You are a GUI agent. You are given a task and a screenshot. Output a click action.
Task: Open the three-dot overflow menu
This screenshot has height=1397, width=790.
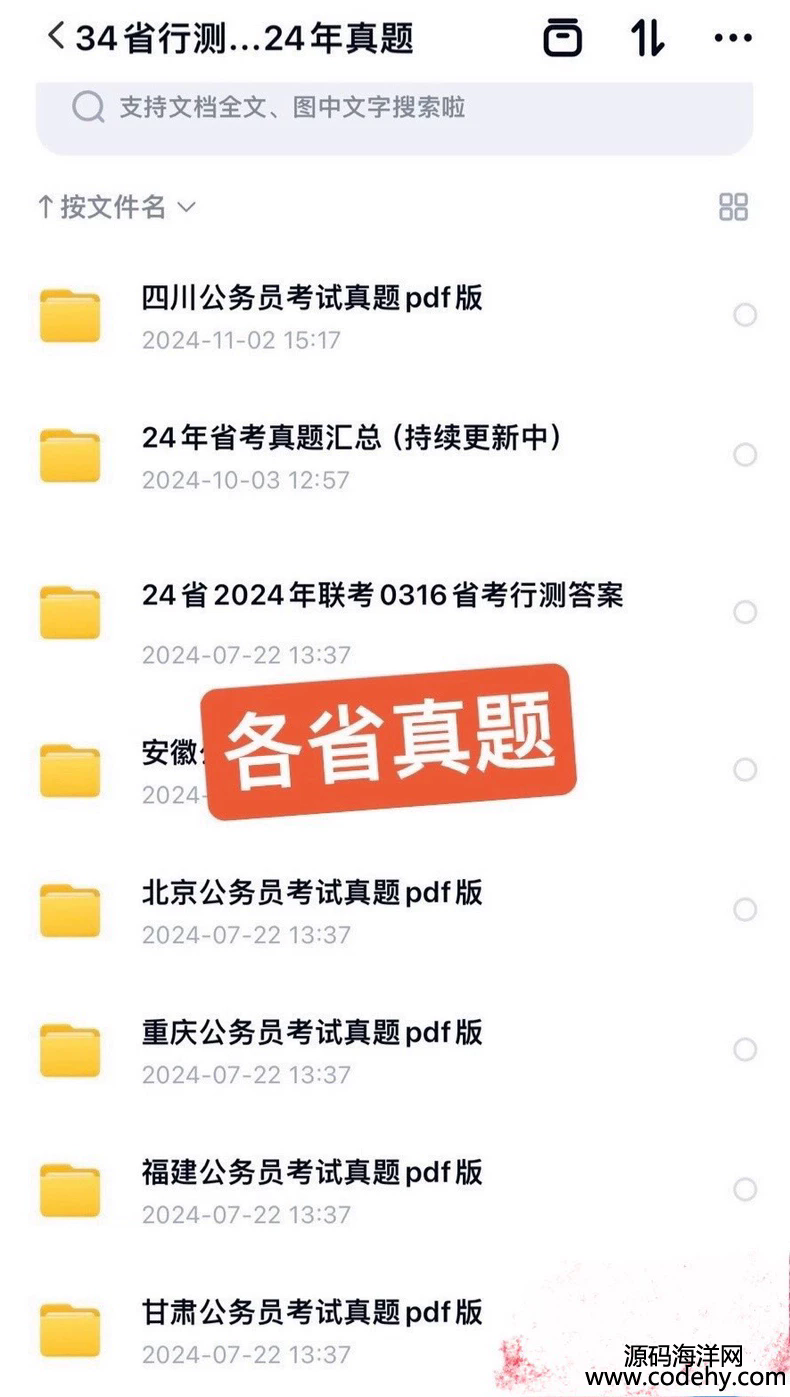coord(733,38)
